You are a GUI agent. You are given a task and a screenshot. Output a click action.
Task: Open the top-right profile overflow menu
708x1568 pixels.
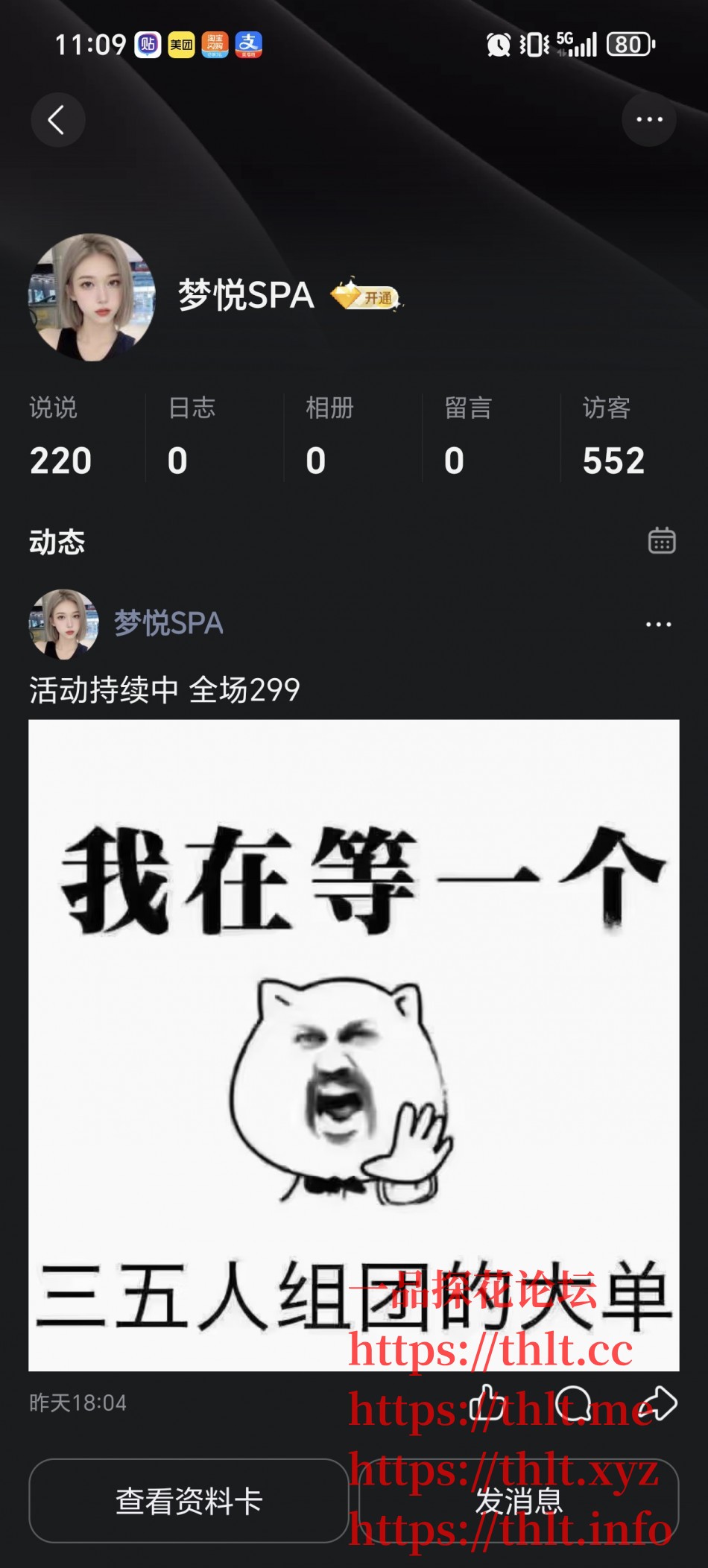coord(649,120)
